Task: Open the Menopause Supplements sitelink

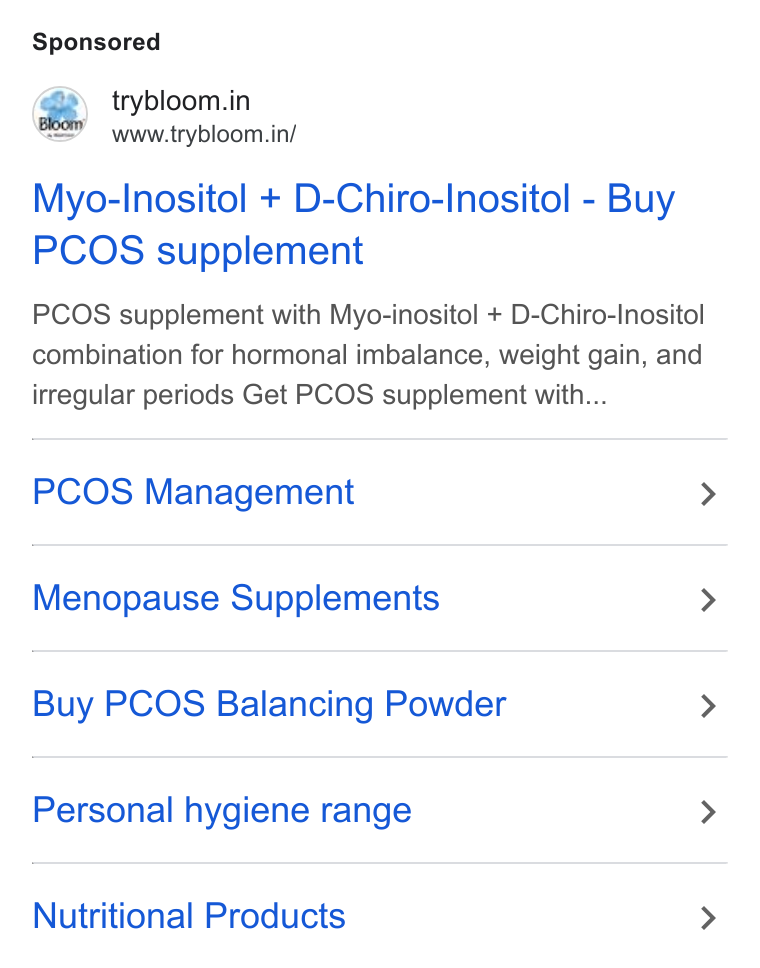Action: (380, 598)
